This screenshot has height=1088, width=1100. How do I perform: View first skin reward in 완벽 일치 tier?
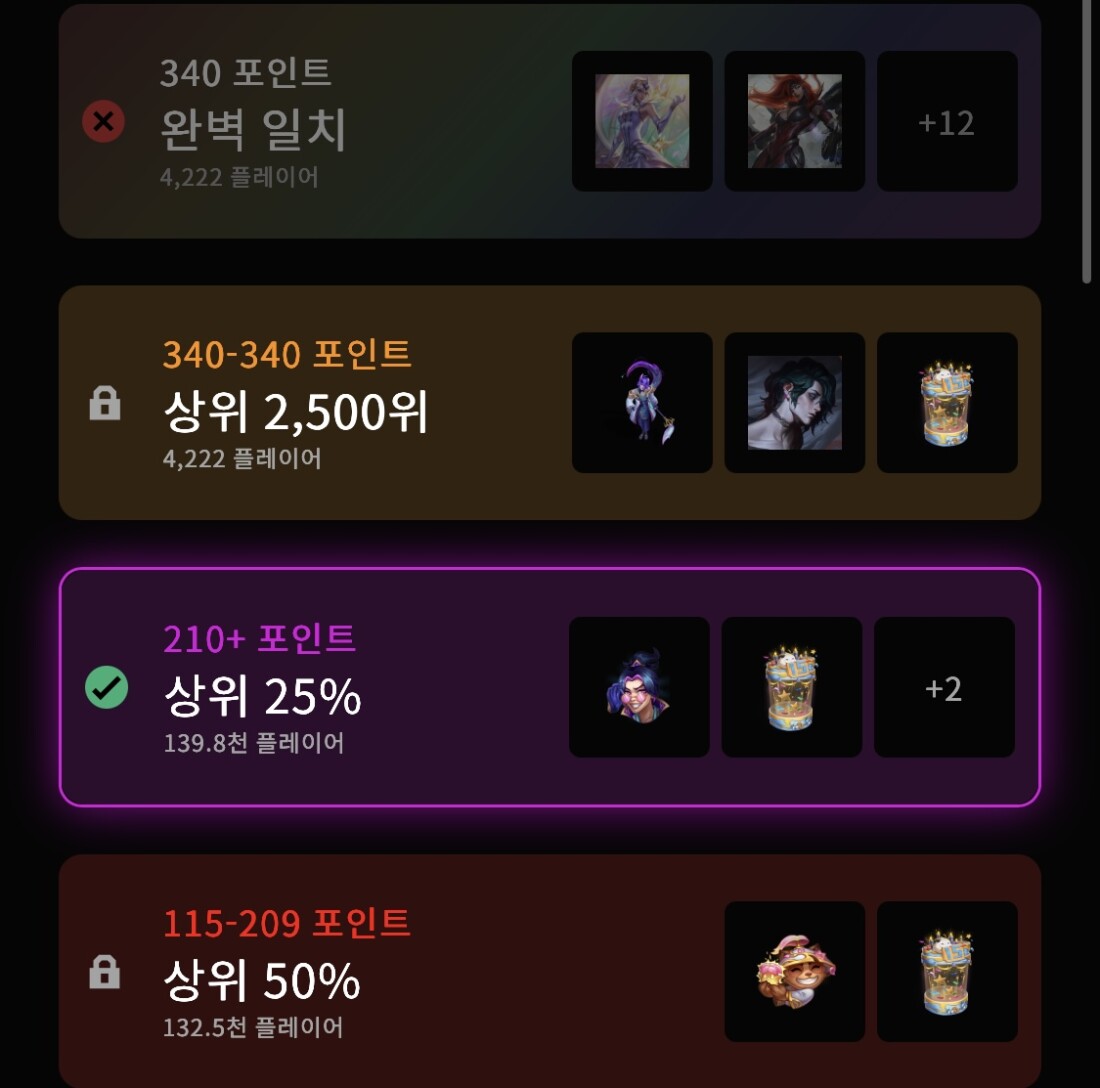pos(642,122)
